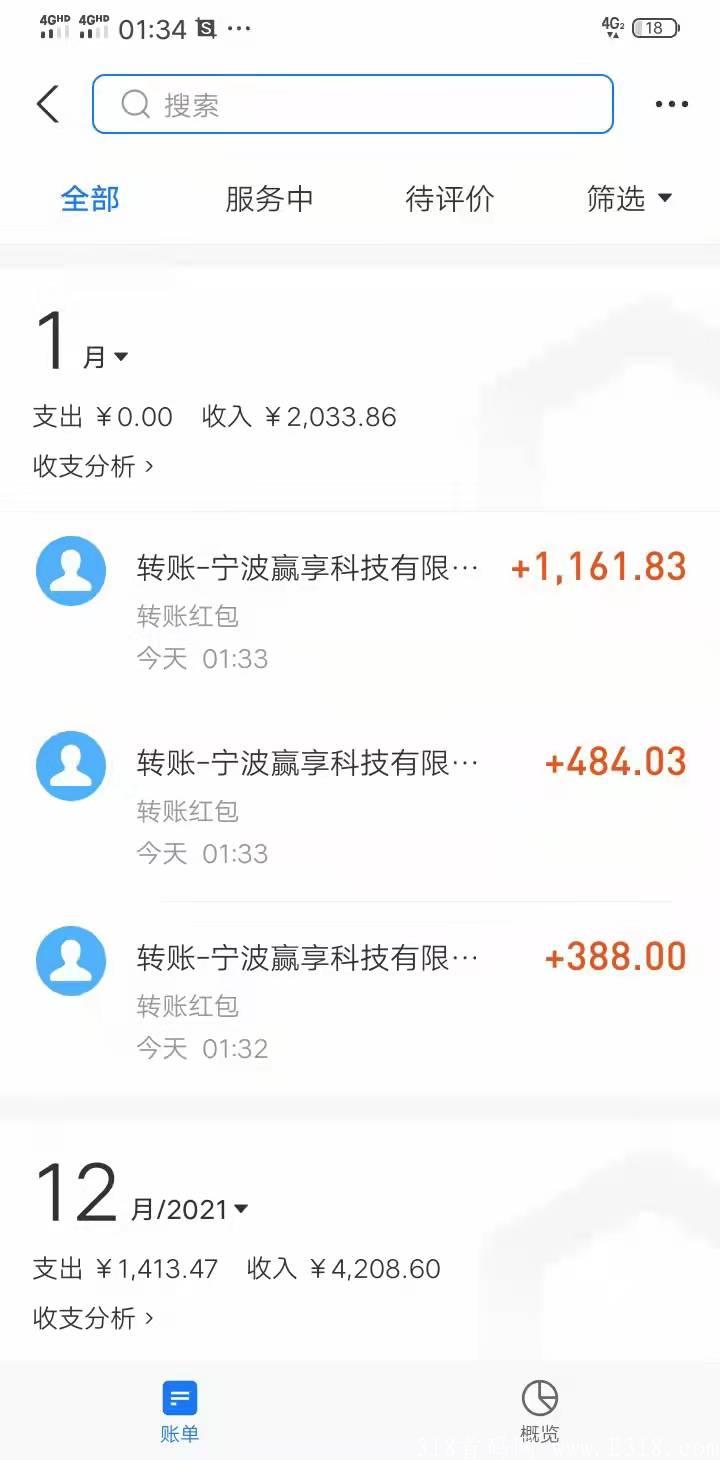Switch to the 服务中 tab
The height and width of the screenshot is (1460, 720).
tap(269, 198)
